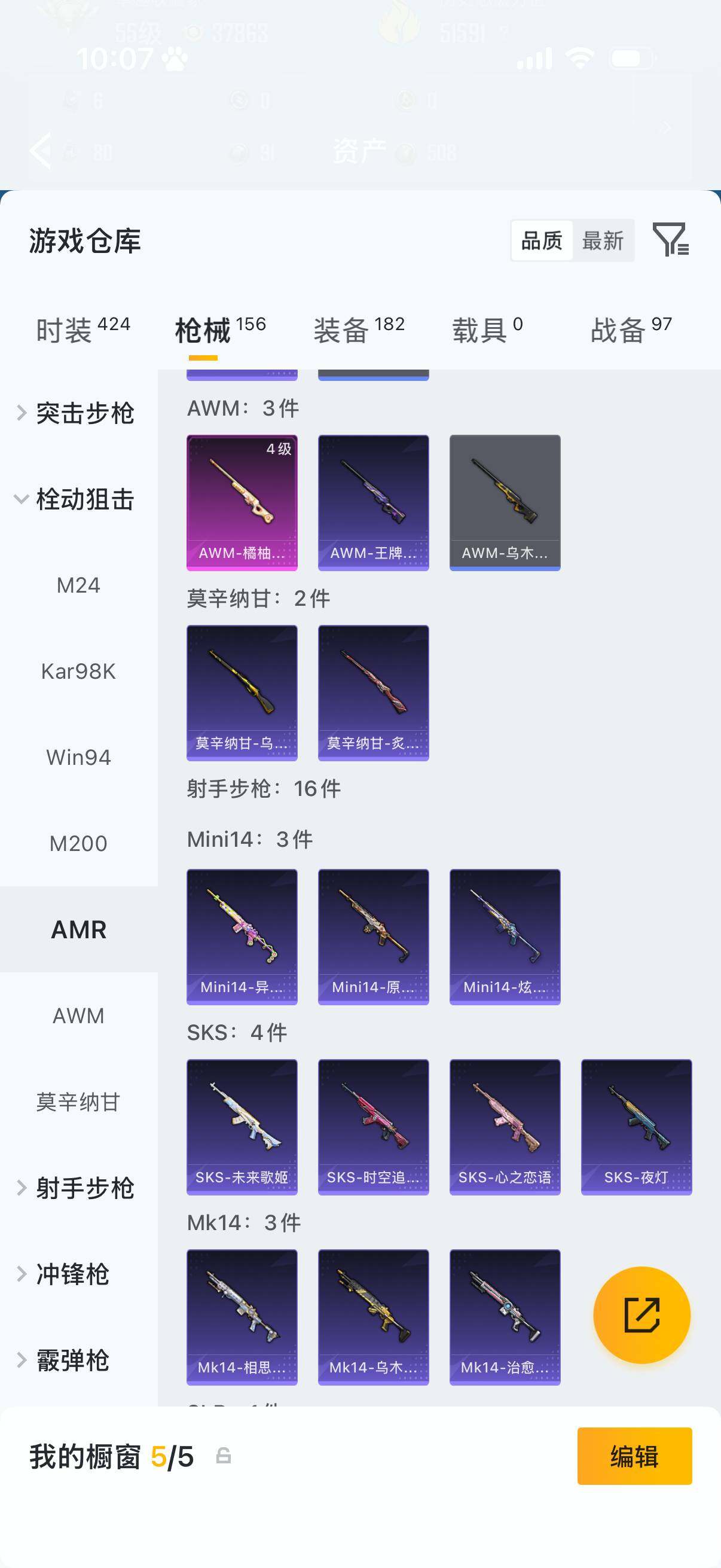721x1568 pixels.
Task: Open the Mk14-治愈 weapon card
Action: [x=505, y=1316]
